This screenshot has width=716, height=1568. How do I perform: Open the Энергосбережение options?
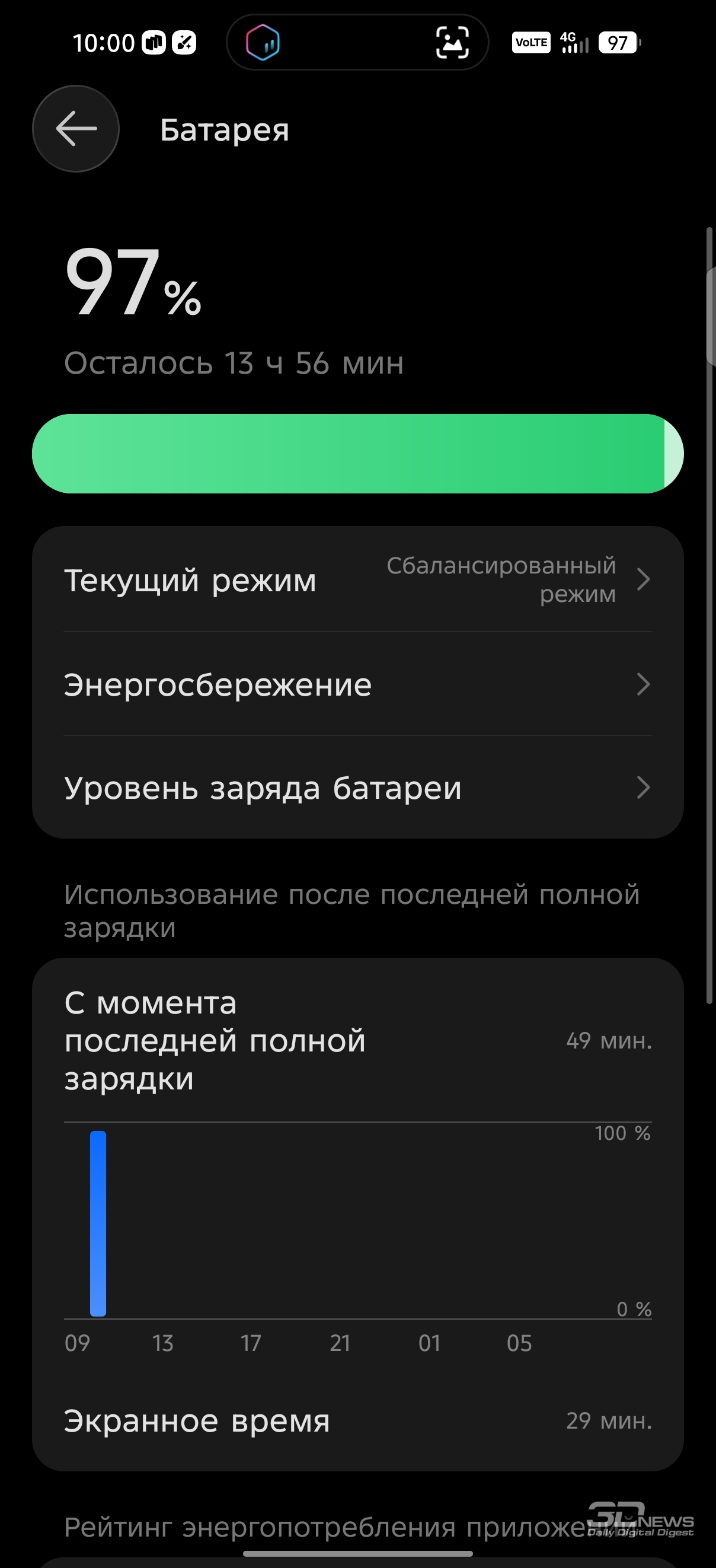tap(357, 684)
